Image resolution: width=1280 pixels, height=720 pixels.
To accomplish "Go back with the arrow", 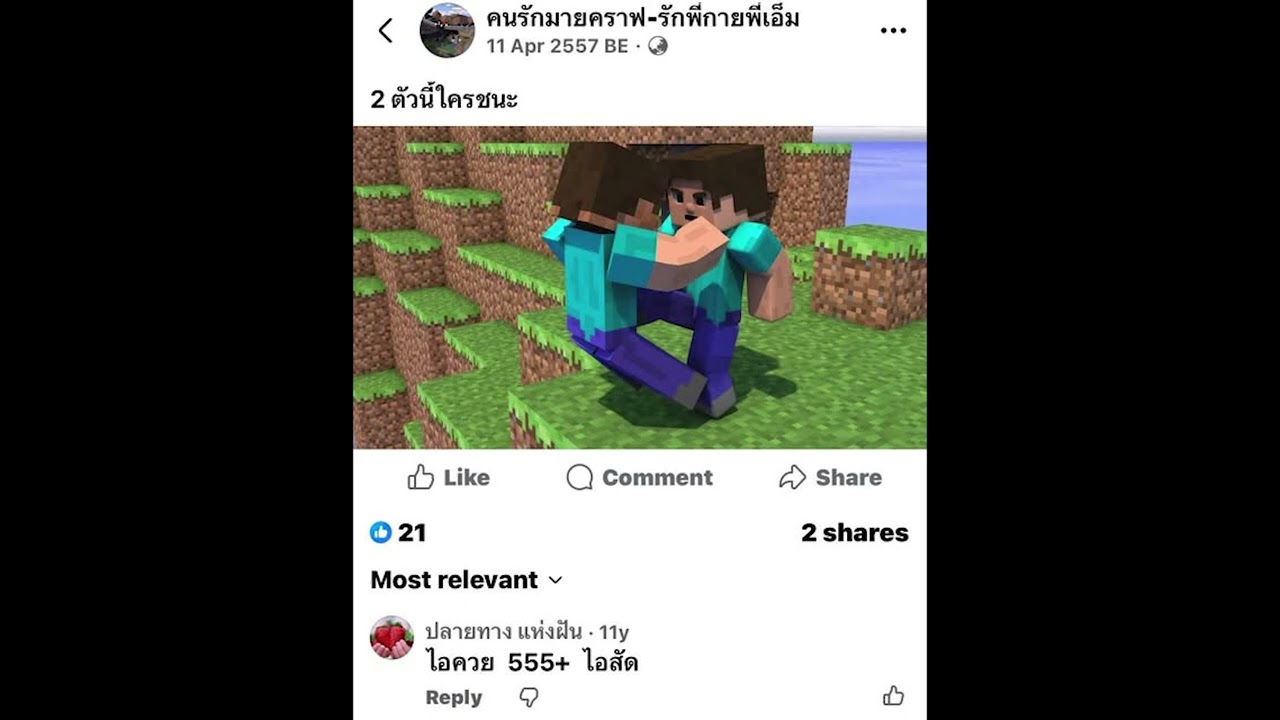I will [x=386, y=31].
